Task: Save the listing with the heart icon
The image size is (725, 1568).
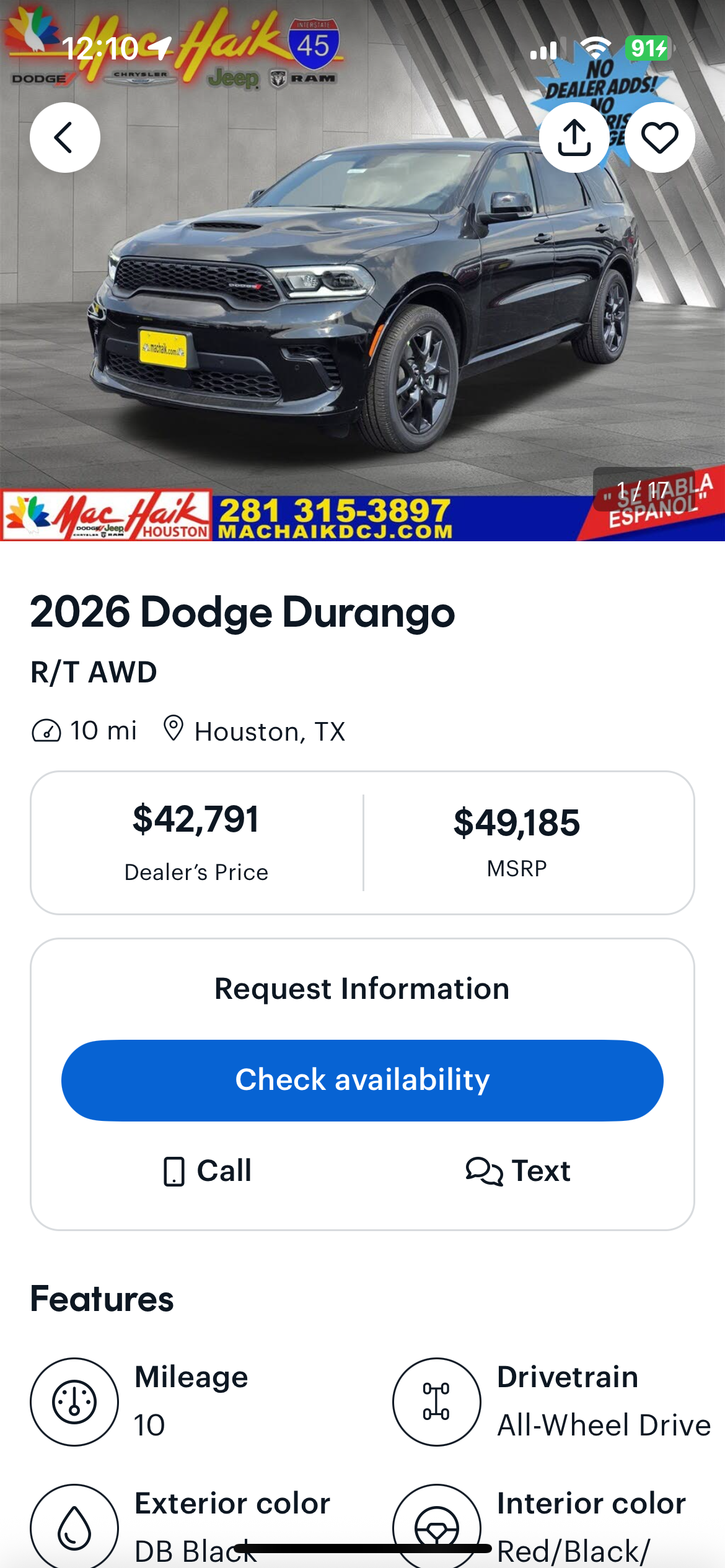Action: point(659,137)
